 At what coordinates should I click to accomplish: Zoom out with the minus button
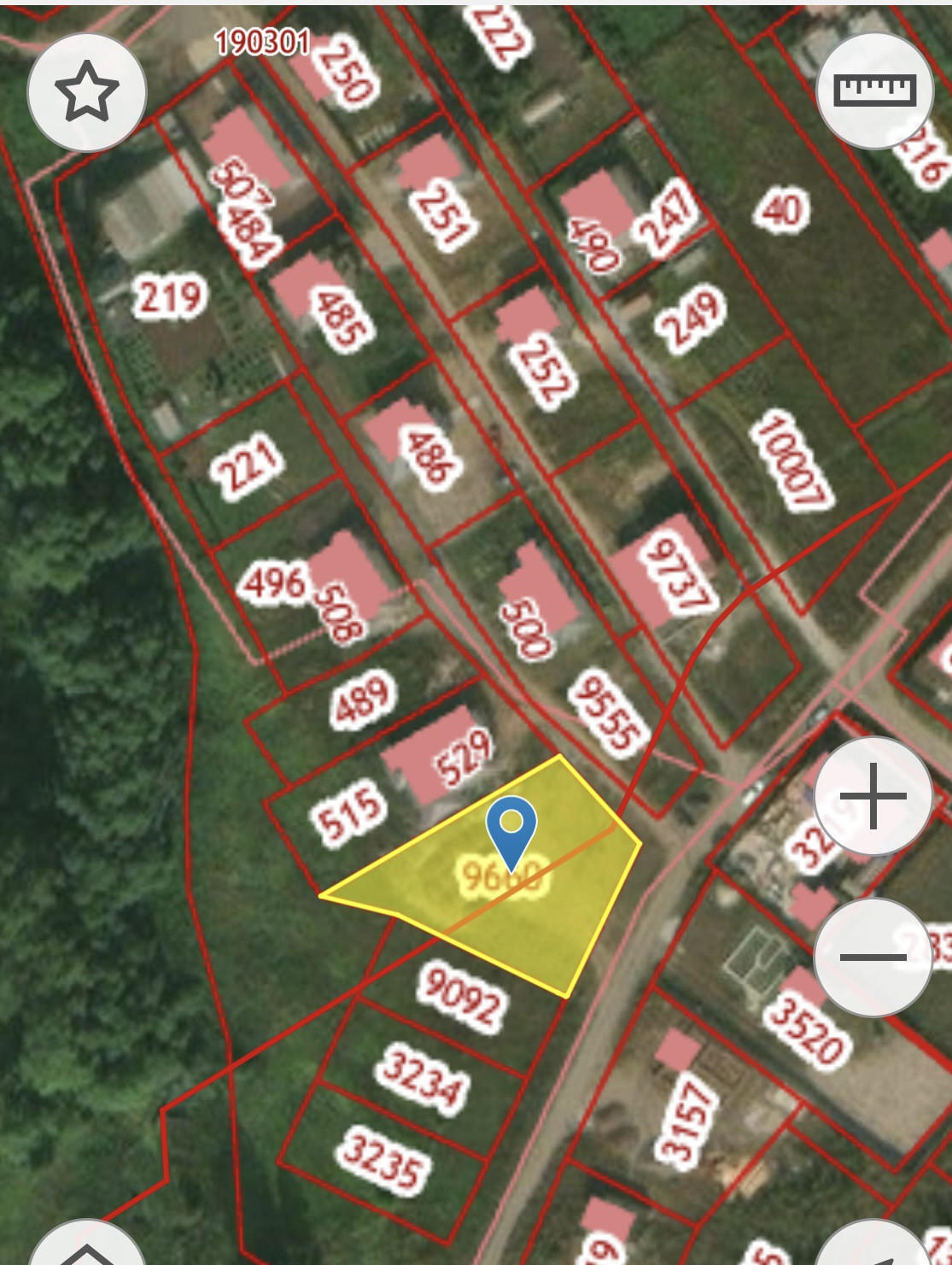click(873, 957)
